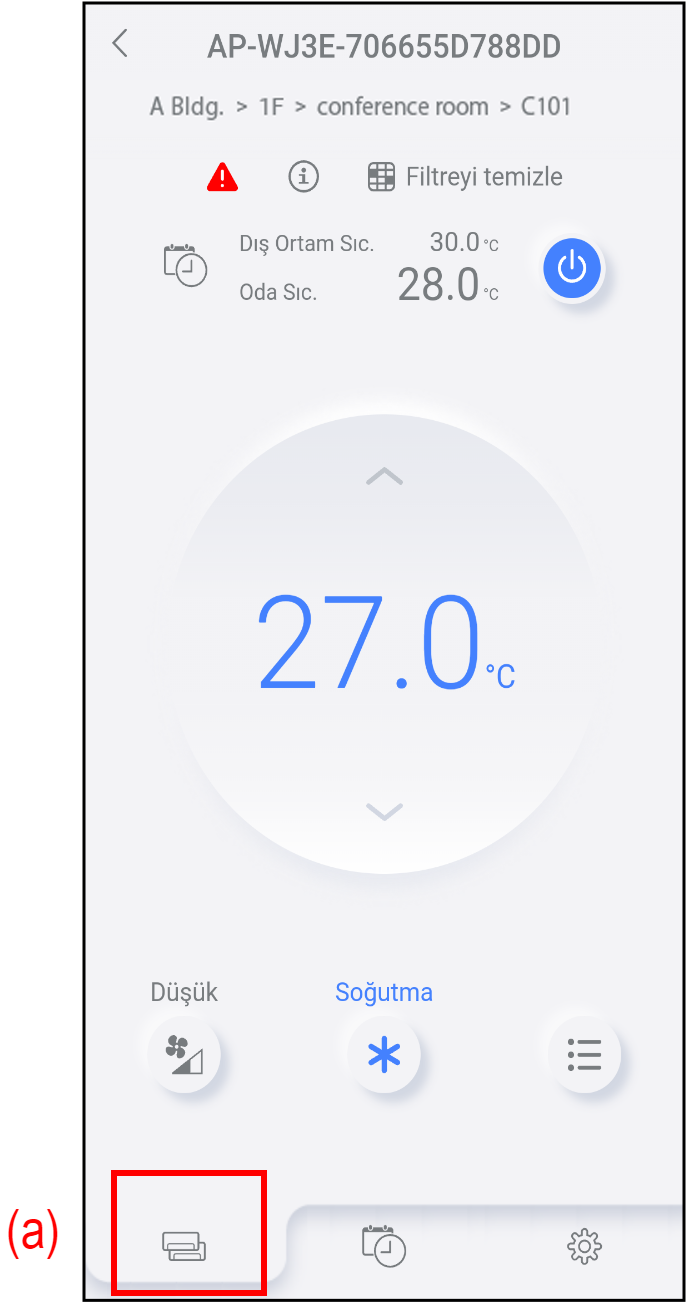Image resolution: width=688 pixels, height=1305 pixels.
Task: Open the more options list button
Action: (584, 1054)
